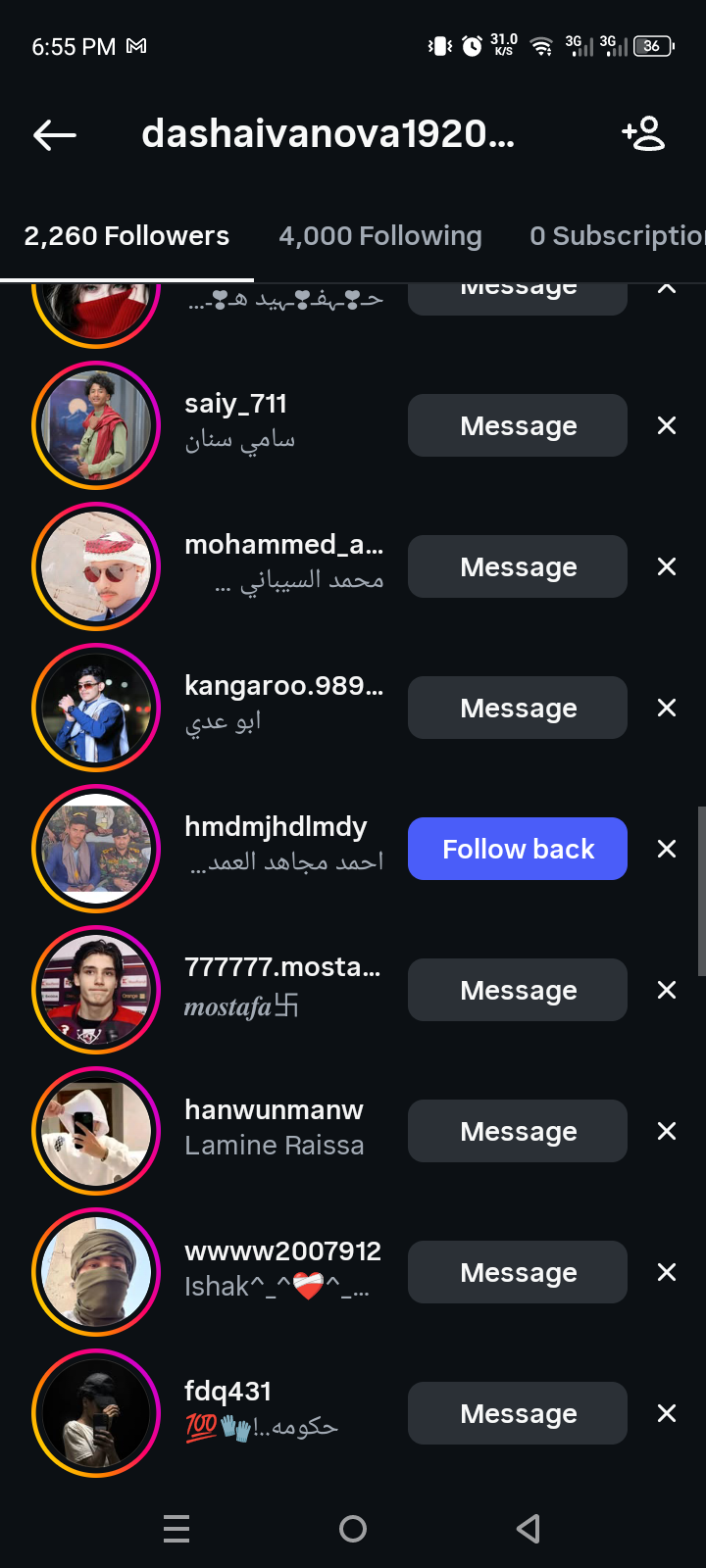Message saiy_711

(518, 425)
